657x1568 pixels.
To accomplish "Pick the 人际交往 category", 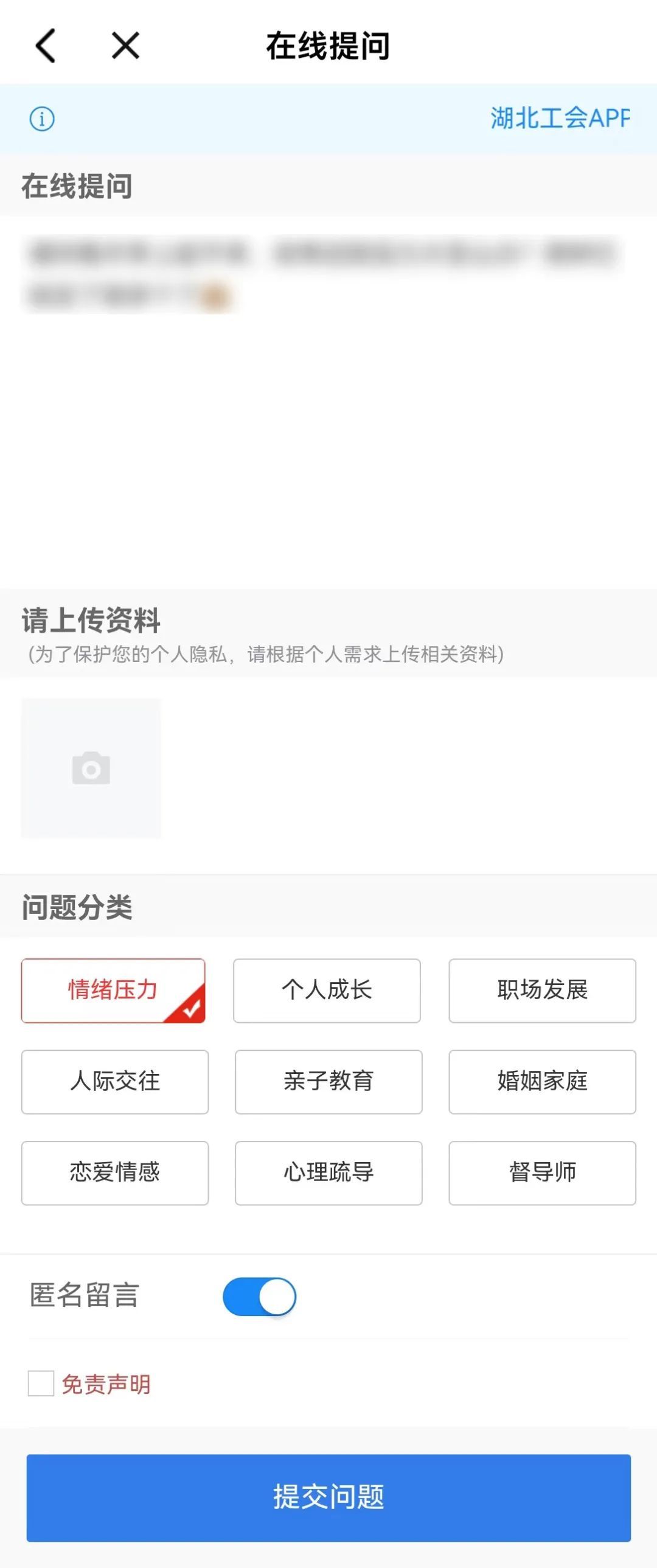I will coord(115,1082).
